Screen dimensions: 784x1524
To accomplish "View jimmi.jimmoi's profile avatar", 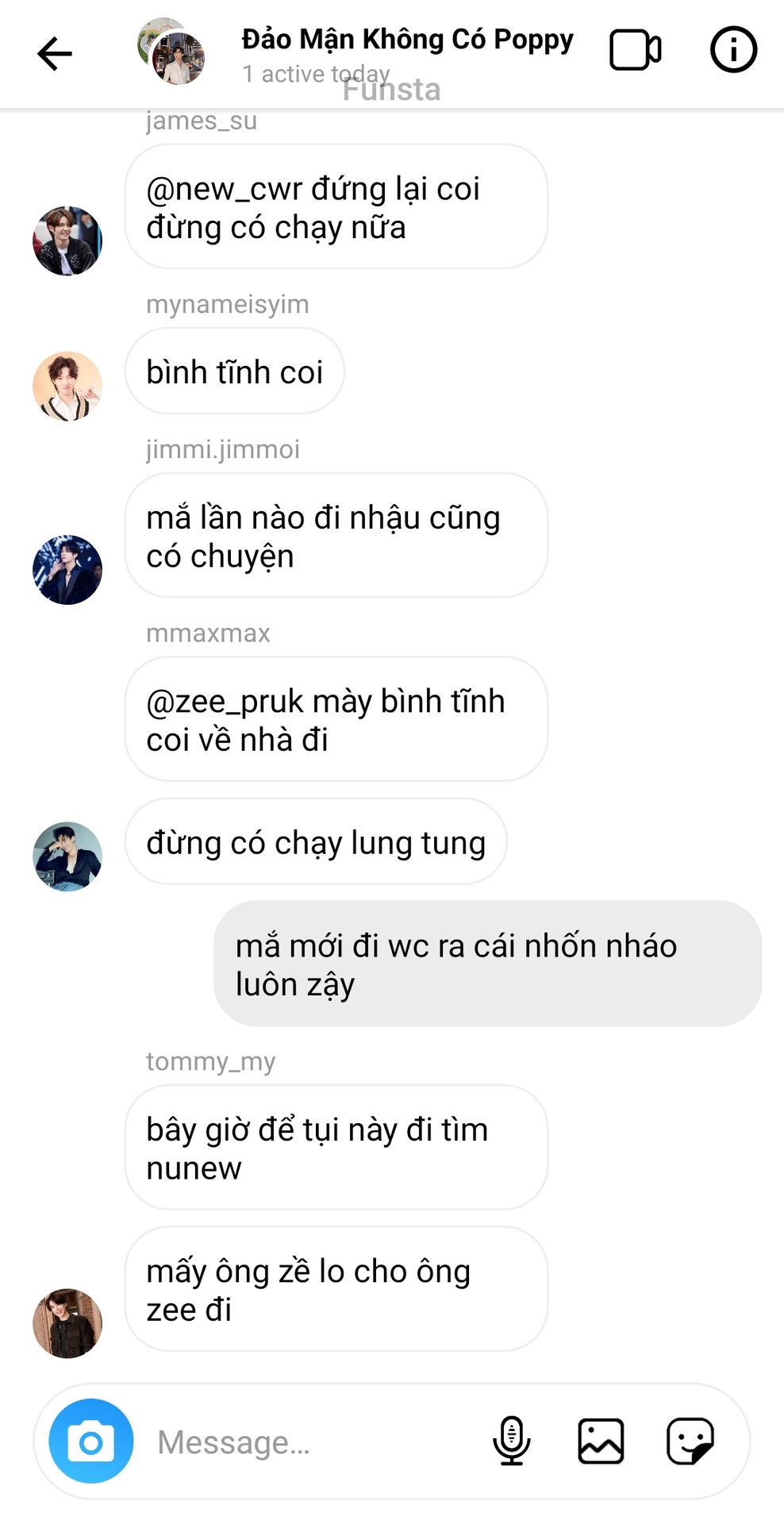I will 67,570.
